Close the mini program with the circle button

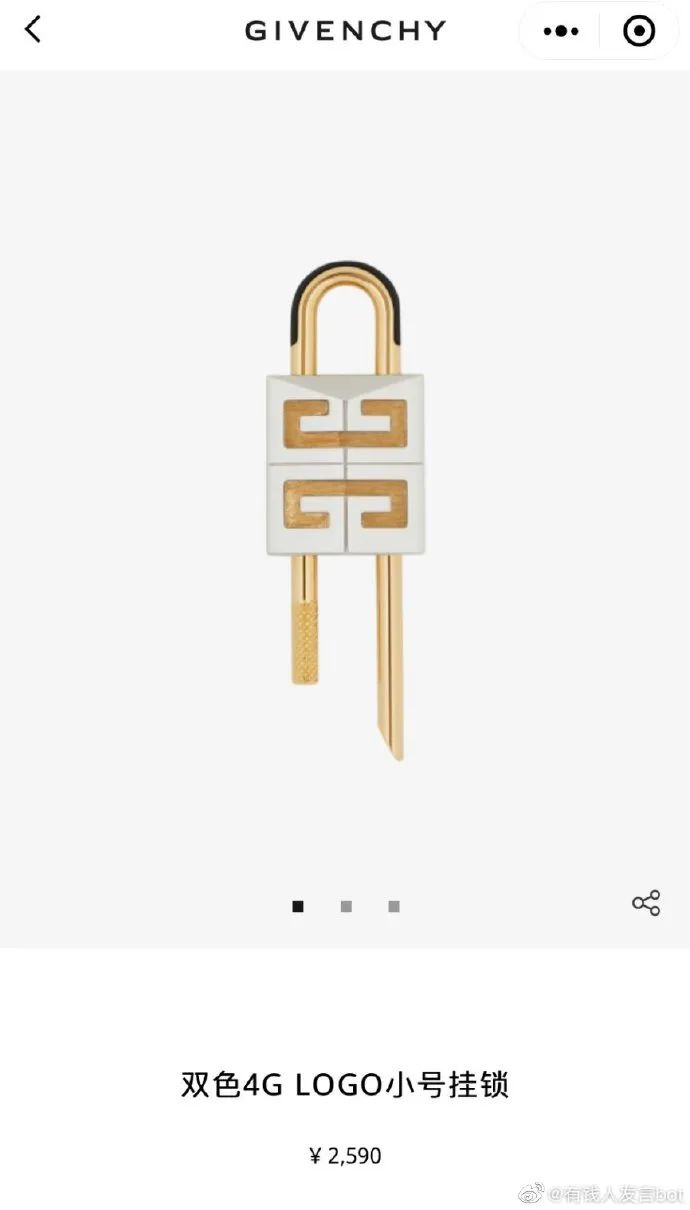point(638,31)
